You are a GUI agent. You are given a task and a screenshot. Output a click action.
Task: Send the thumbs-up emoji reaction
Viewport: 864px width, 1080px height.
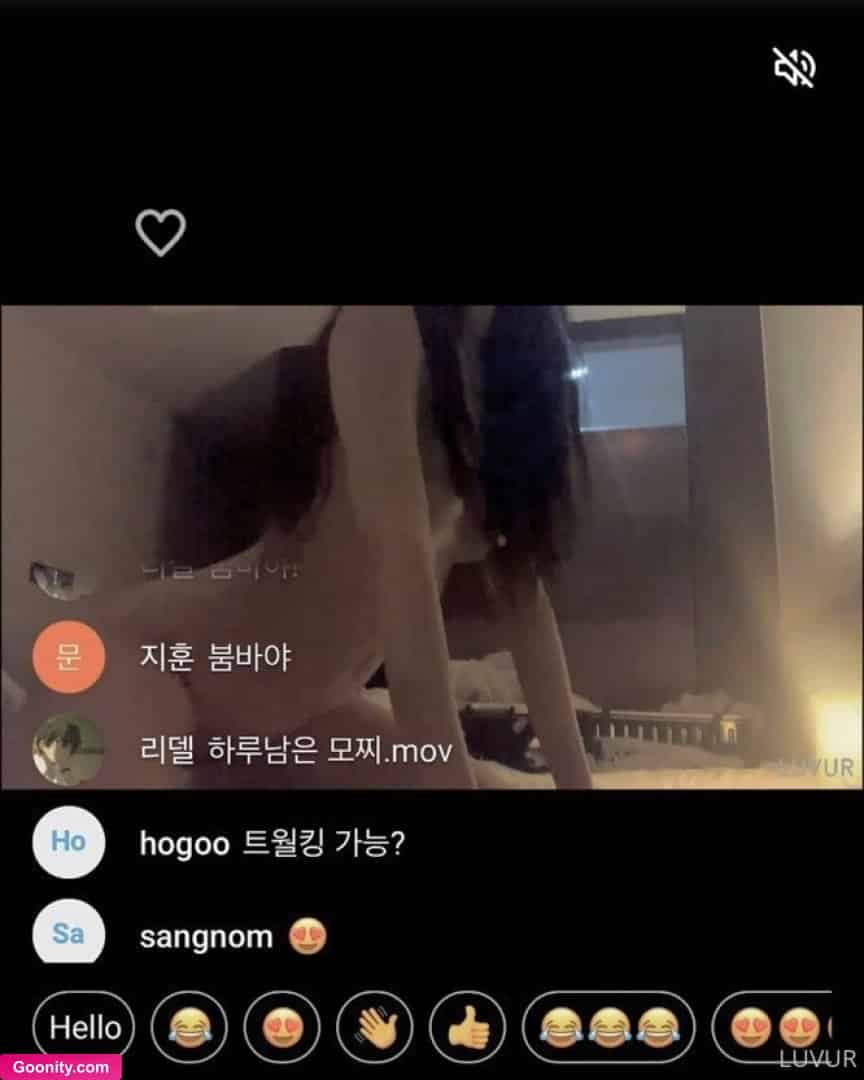[468, 1027]
